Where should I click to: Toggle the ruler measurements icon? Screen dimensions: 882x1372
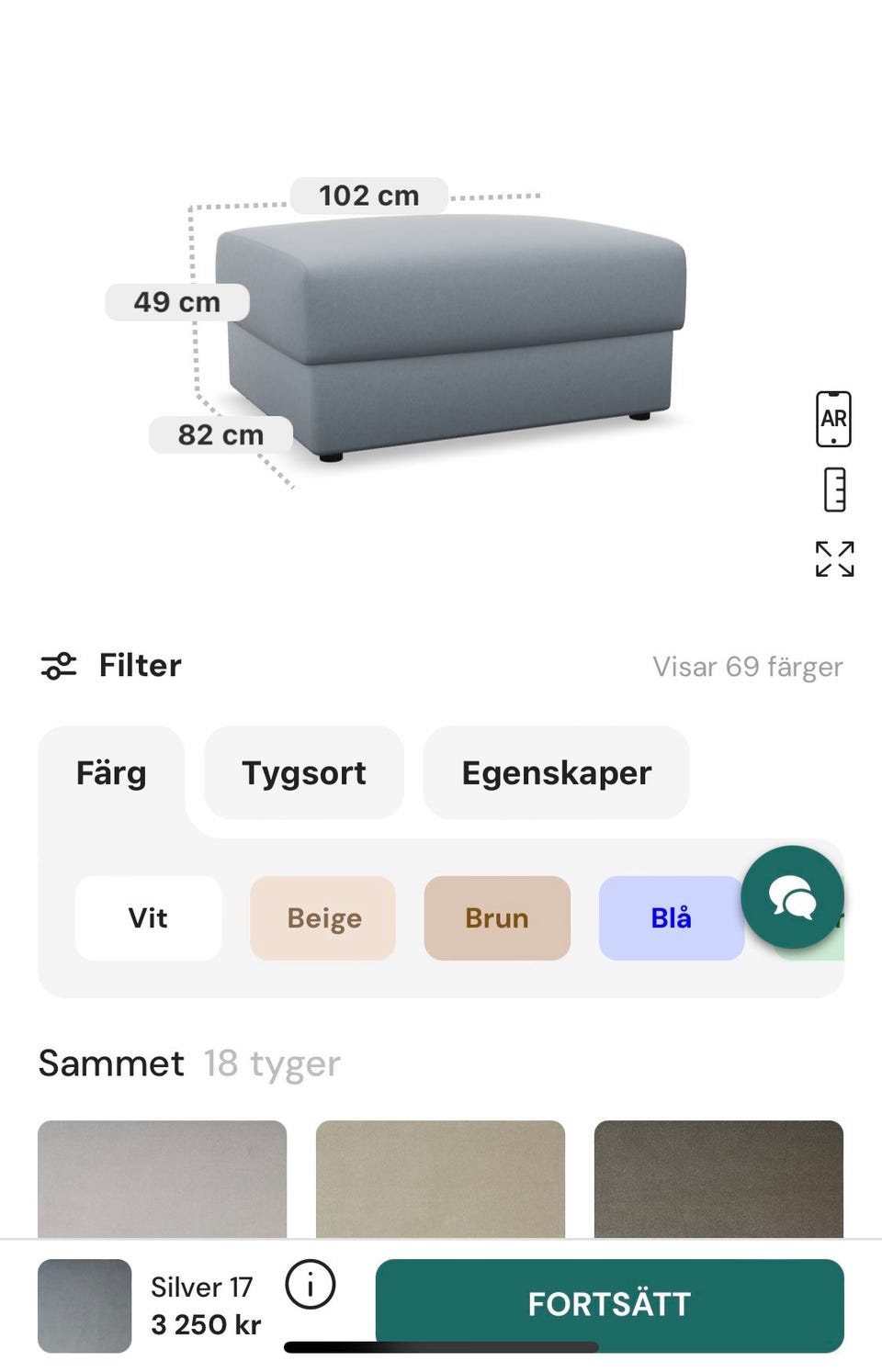click(x=834, y=489)
